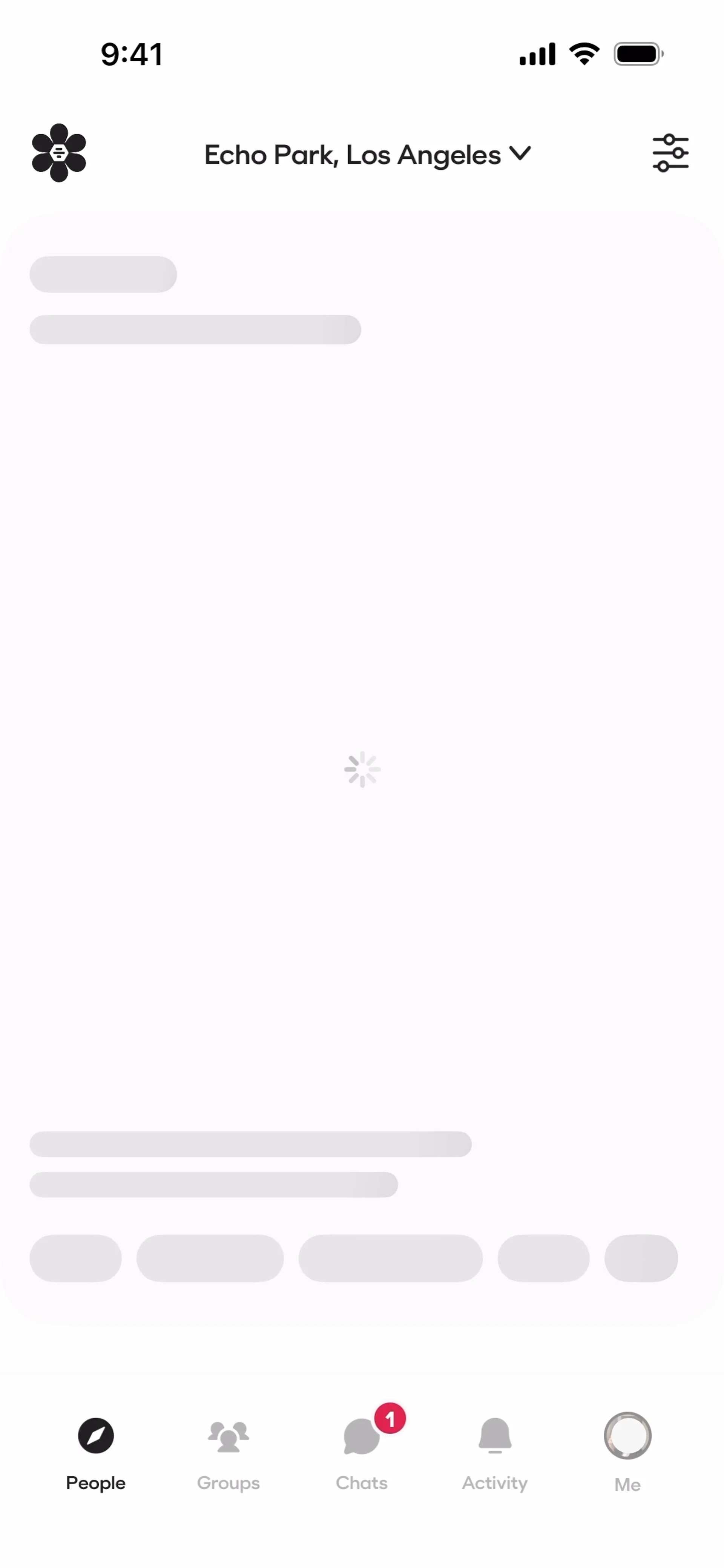The image size is (724, 1568).
Task: Select the People tab
Action: (96, 1455)
